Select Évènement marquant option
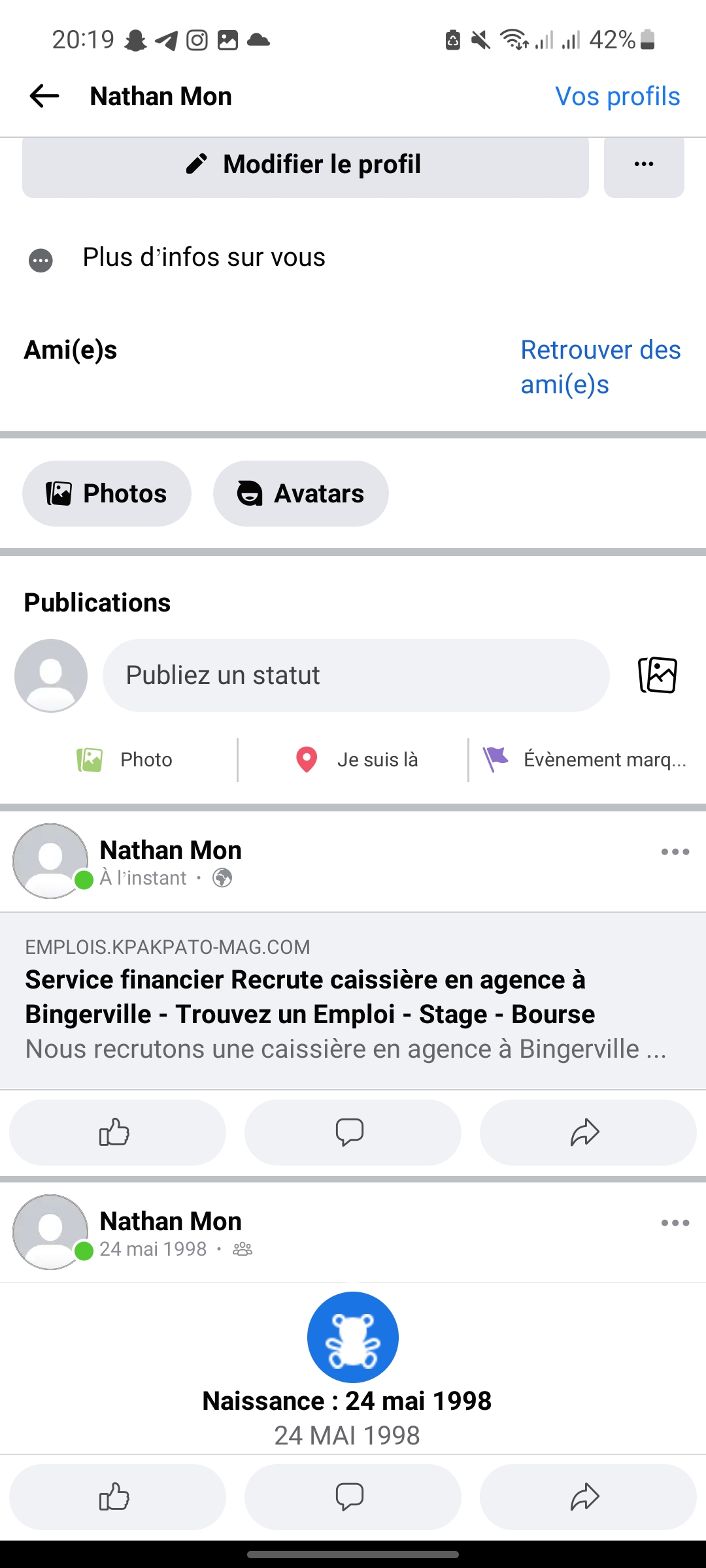 pyautogui.click(x=584, y=760)
